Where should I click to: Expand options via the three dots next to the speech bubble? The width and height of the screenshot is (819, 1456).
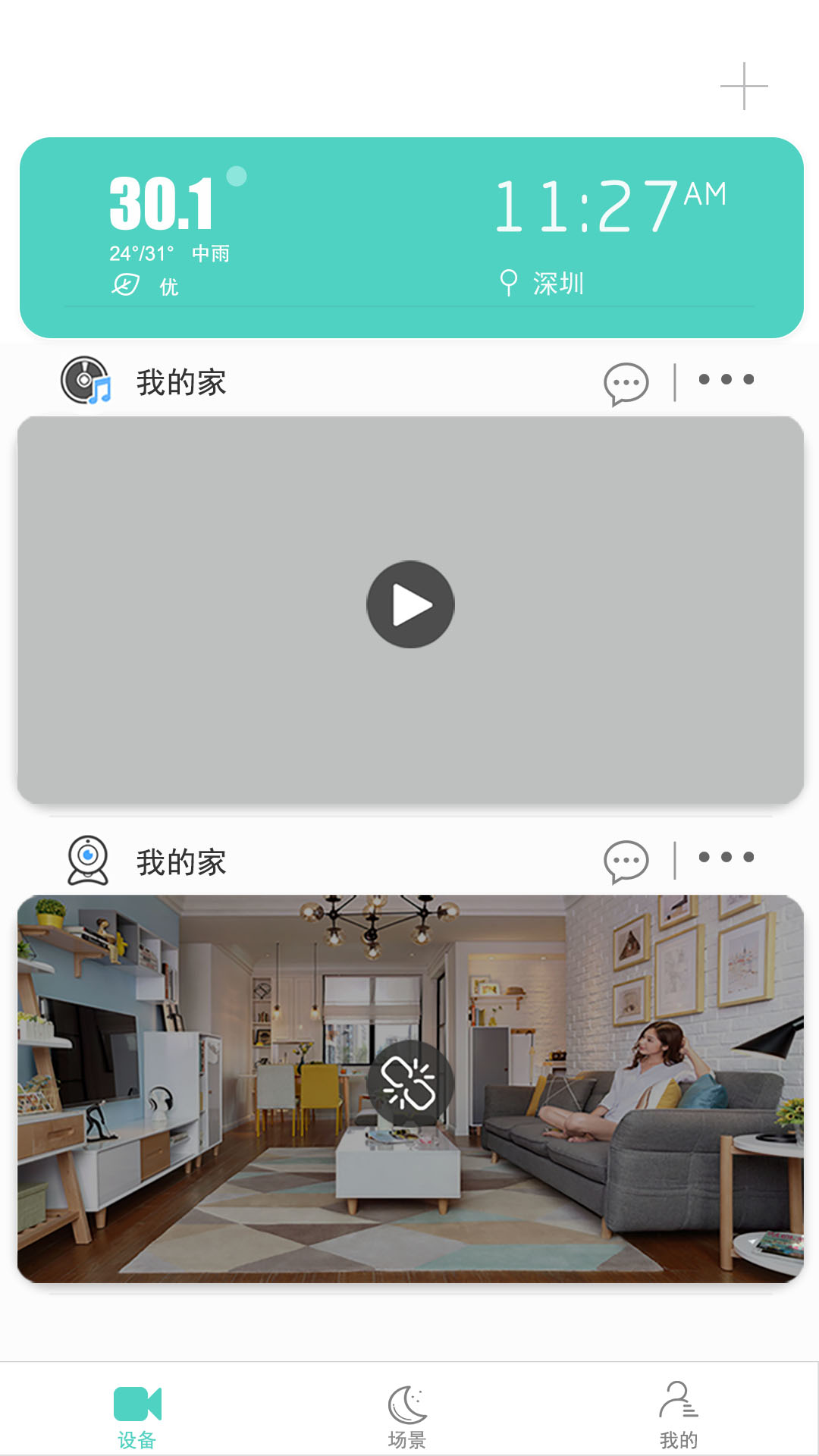tap(726, 379)
